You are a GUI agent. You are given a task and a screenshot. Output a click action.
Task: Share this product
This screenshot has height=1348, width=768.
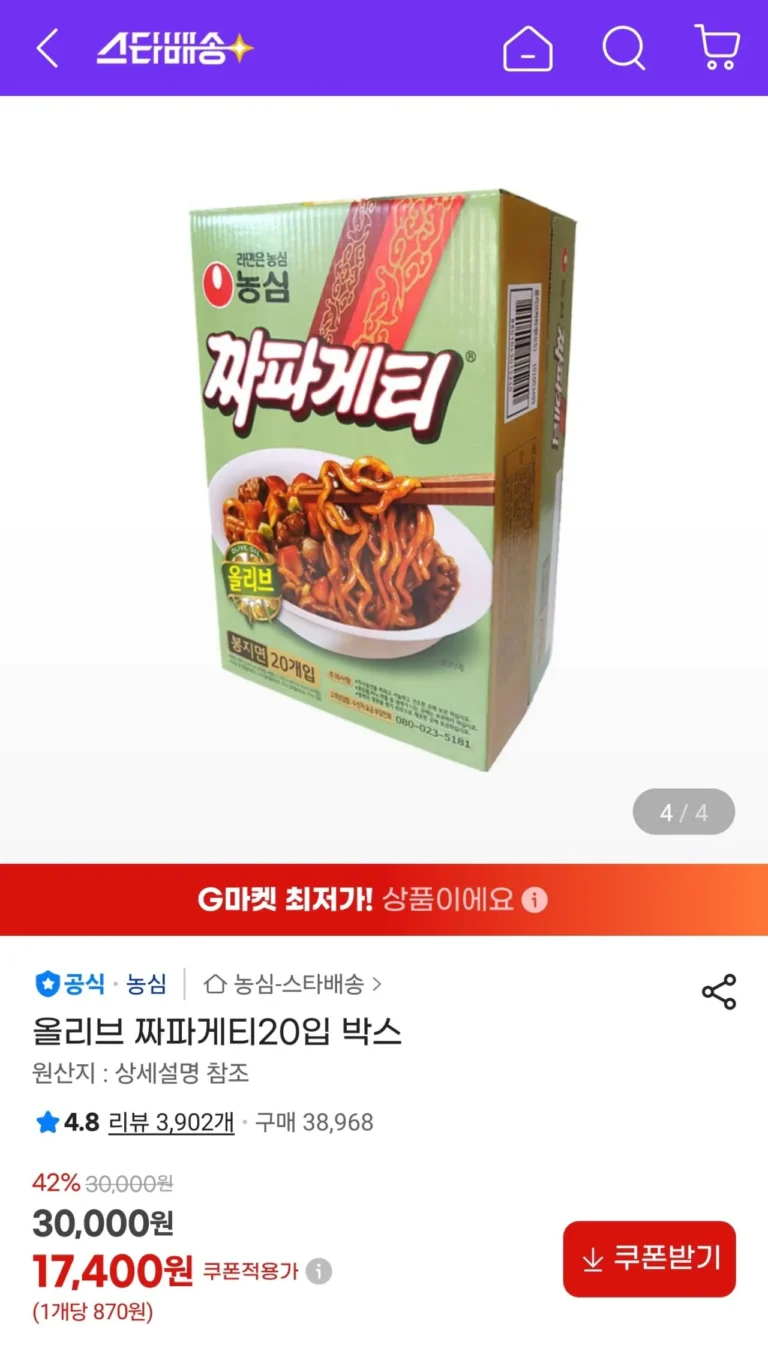718,992
